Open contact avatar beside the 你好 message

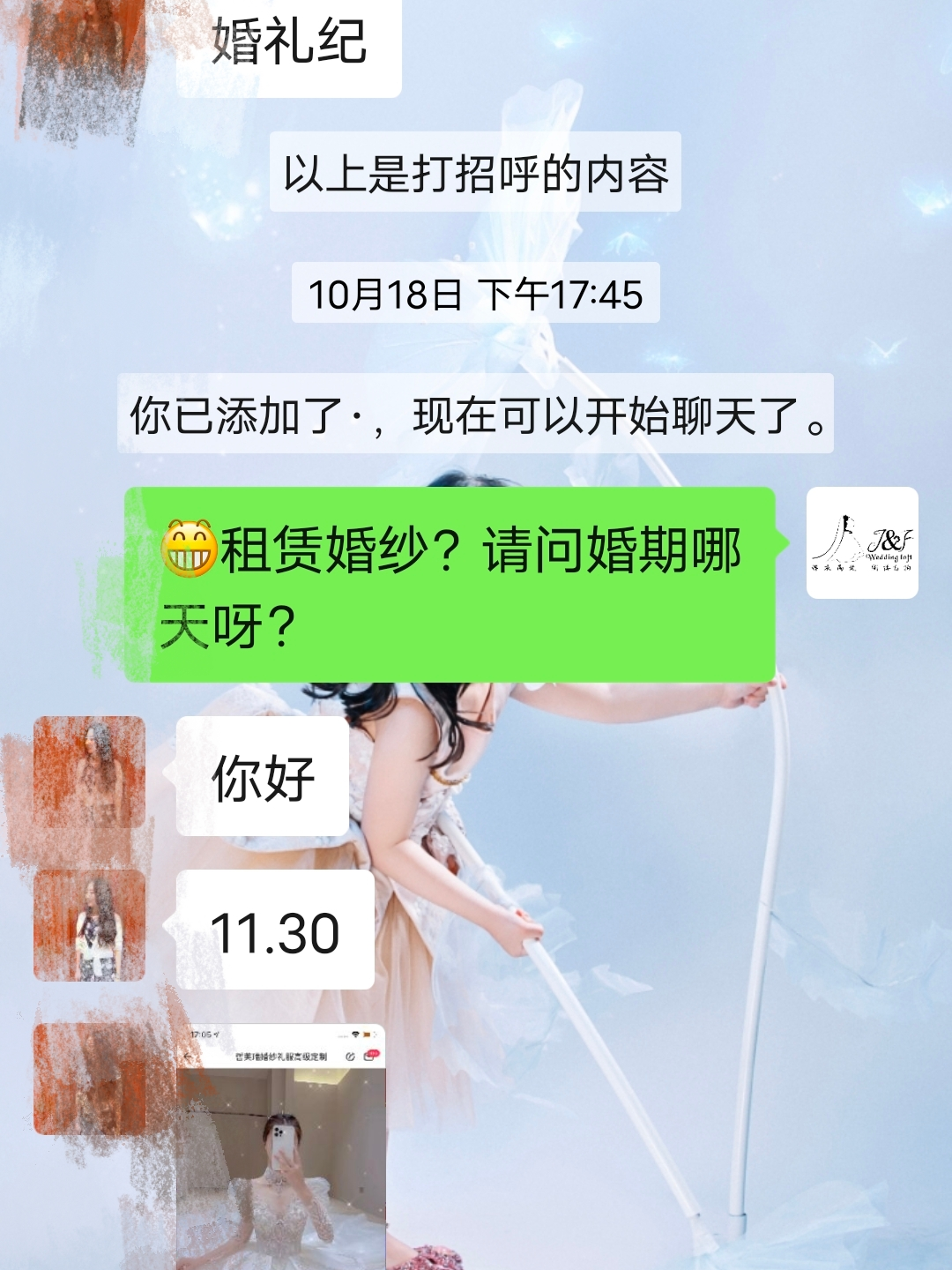89,773
